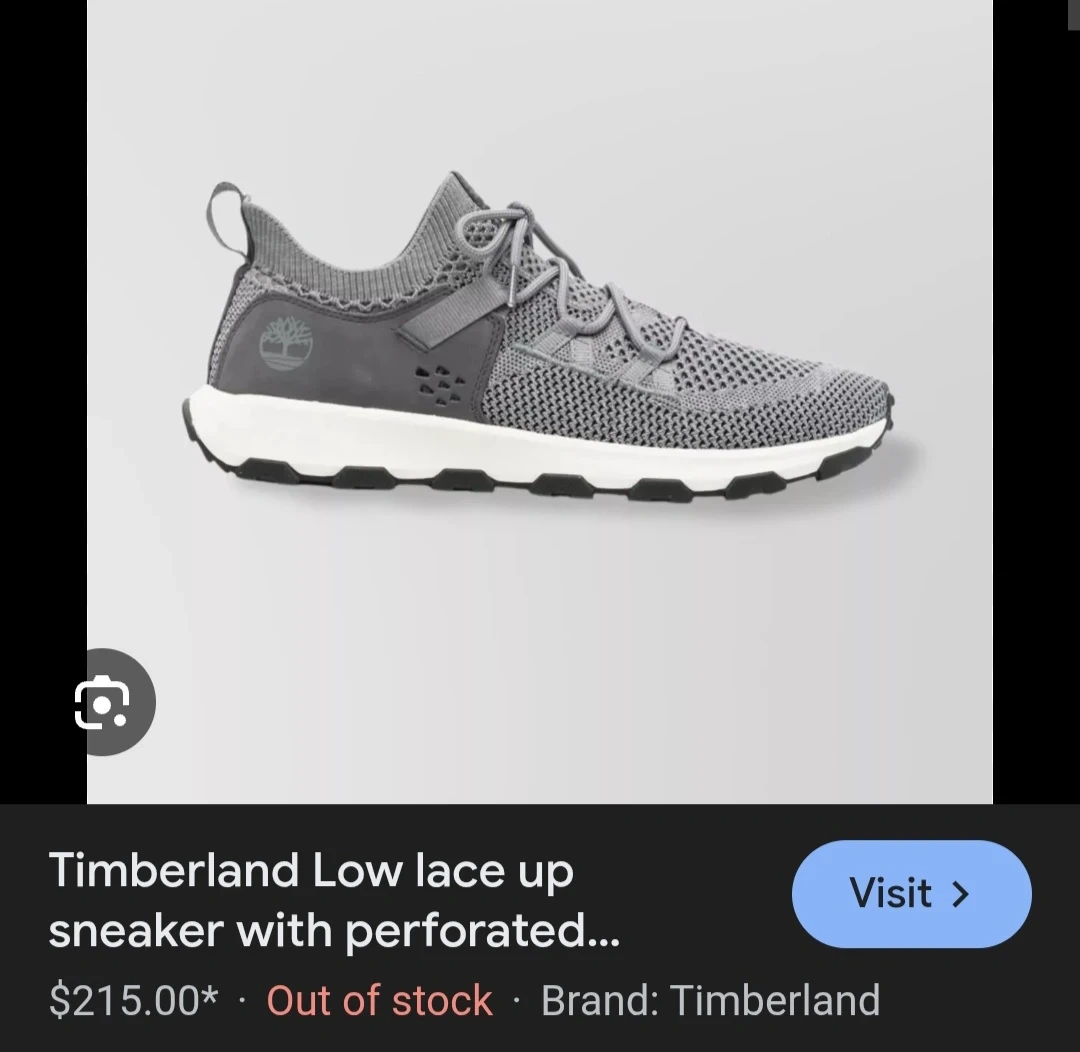Tap the Visit button
1080x1052 pixels.
(x=911, y=893)
